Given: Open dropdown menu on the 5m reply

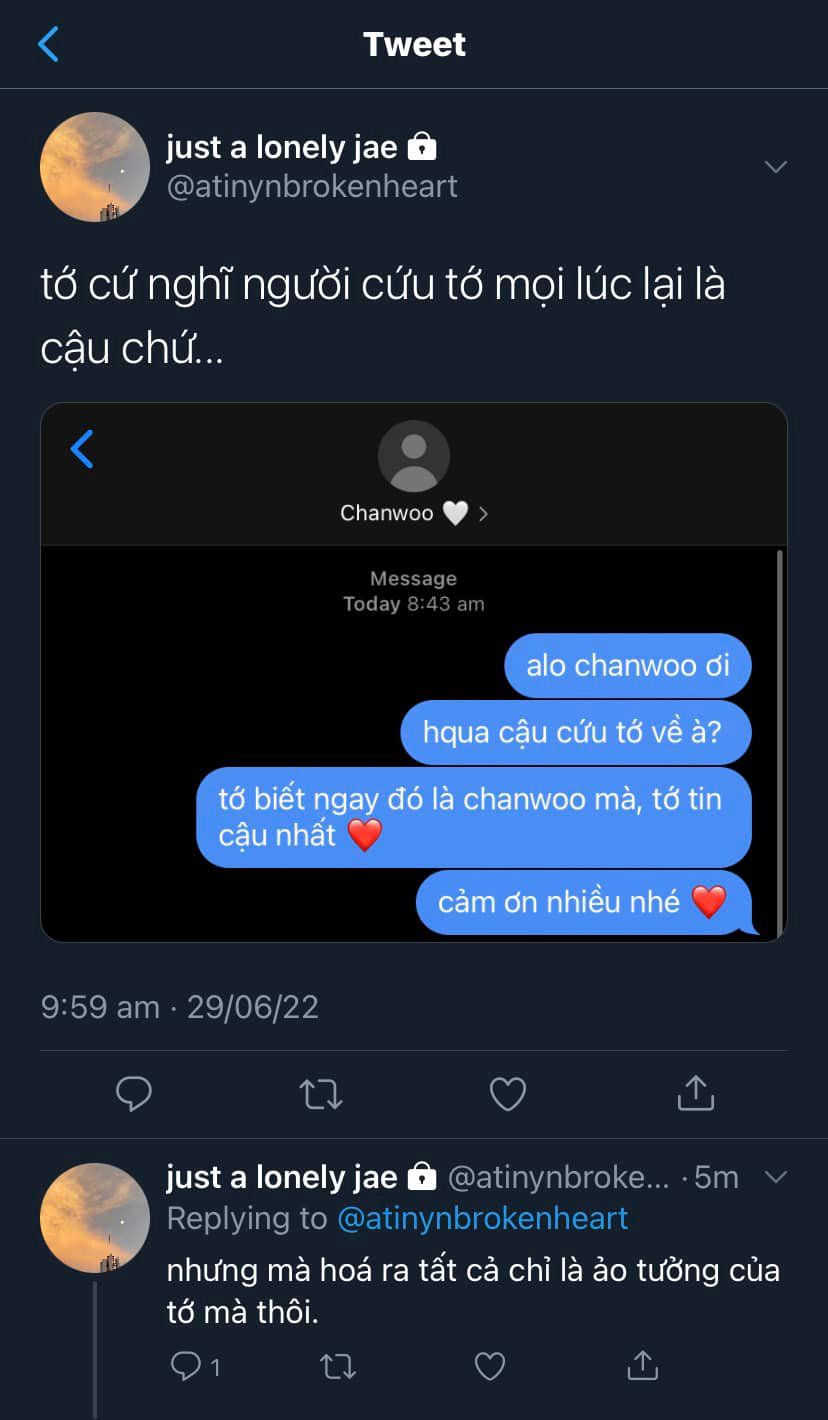Looking at the screenshot, I should tap(776, 1177).
